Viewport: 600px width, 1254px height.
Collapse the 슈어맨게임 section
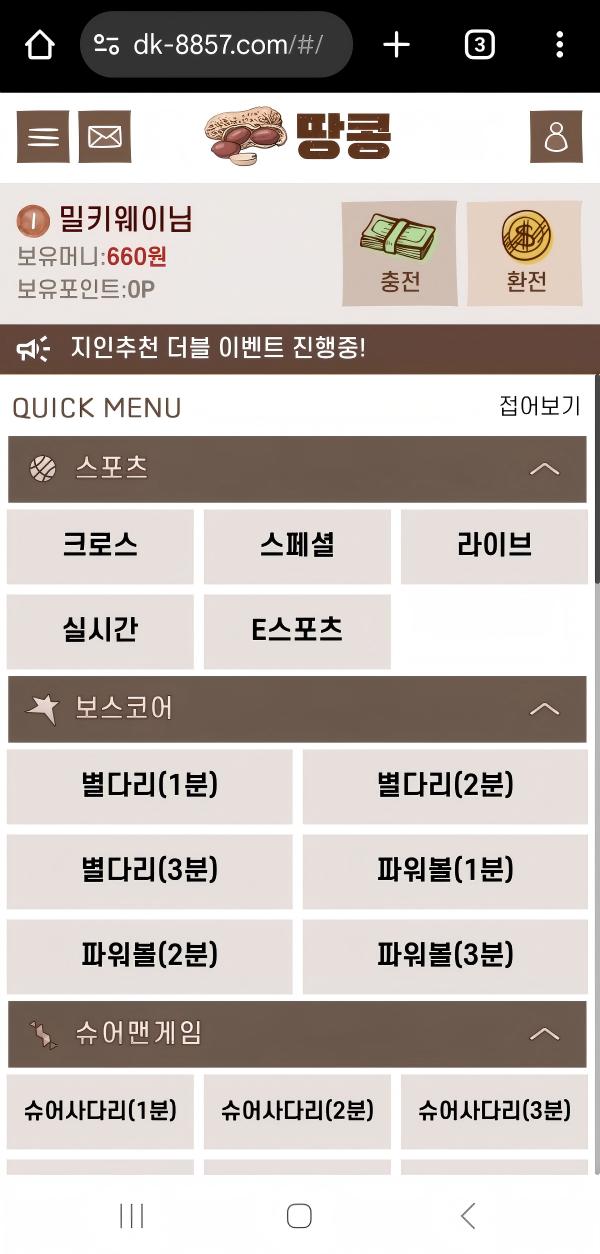[544, 1033]
